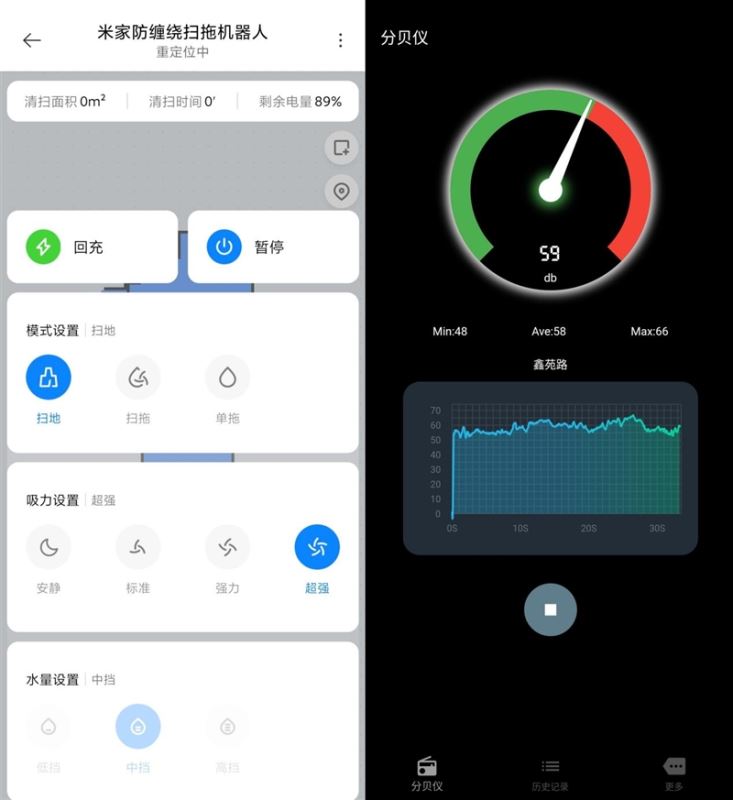This screenshot has width=733, height=800.
Task: Set suction to 标准 standard
Action: click(x=138, y=547)
